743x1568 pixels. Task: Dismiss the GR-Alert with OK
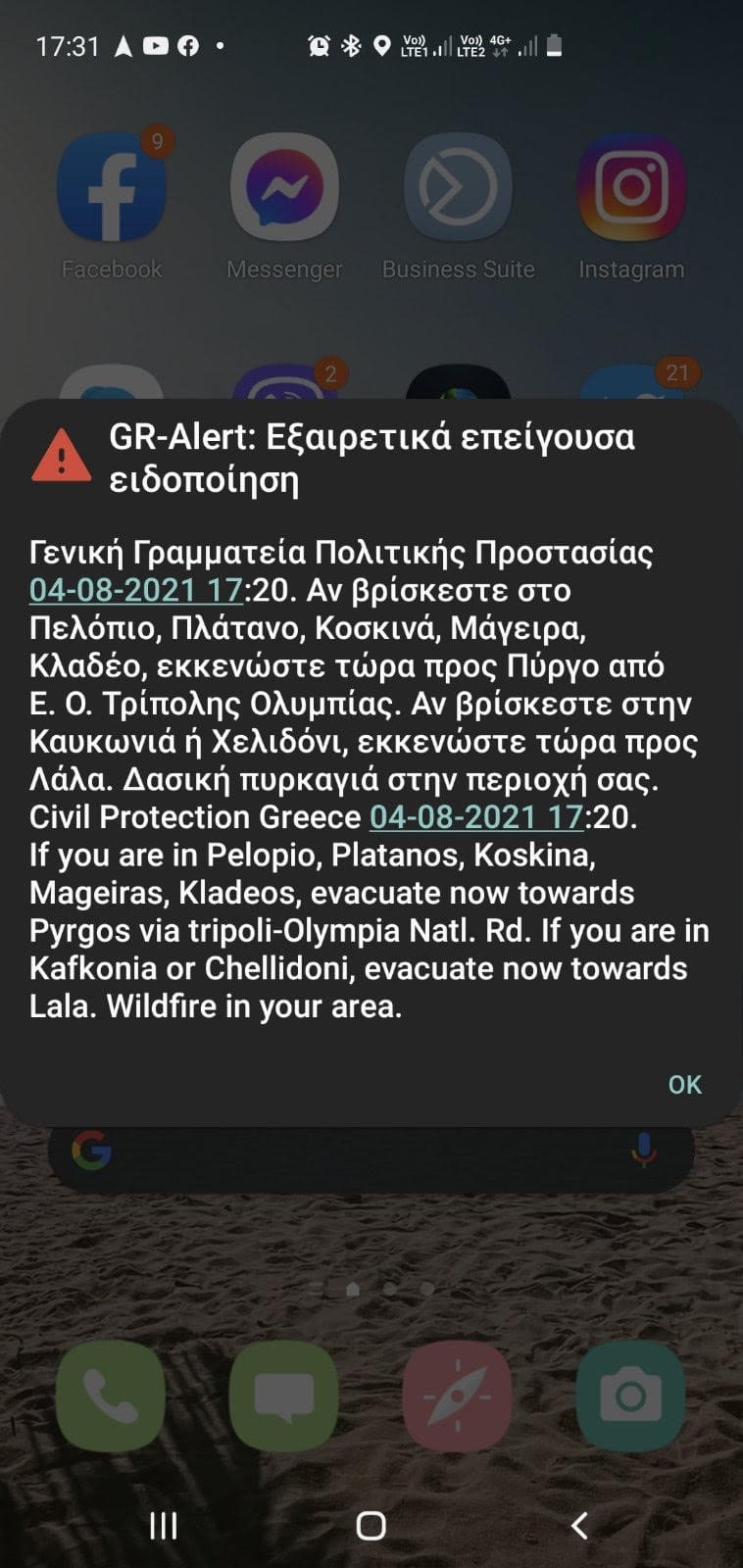click(x=684, y=1084)
